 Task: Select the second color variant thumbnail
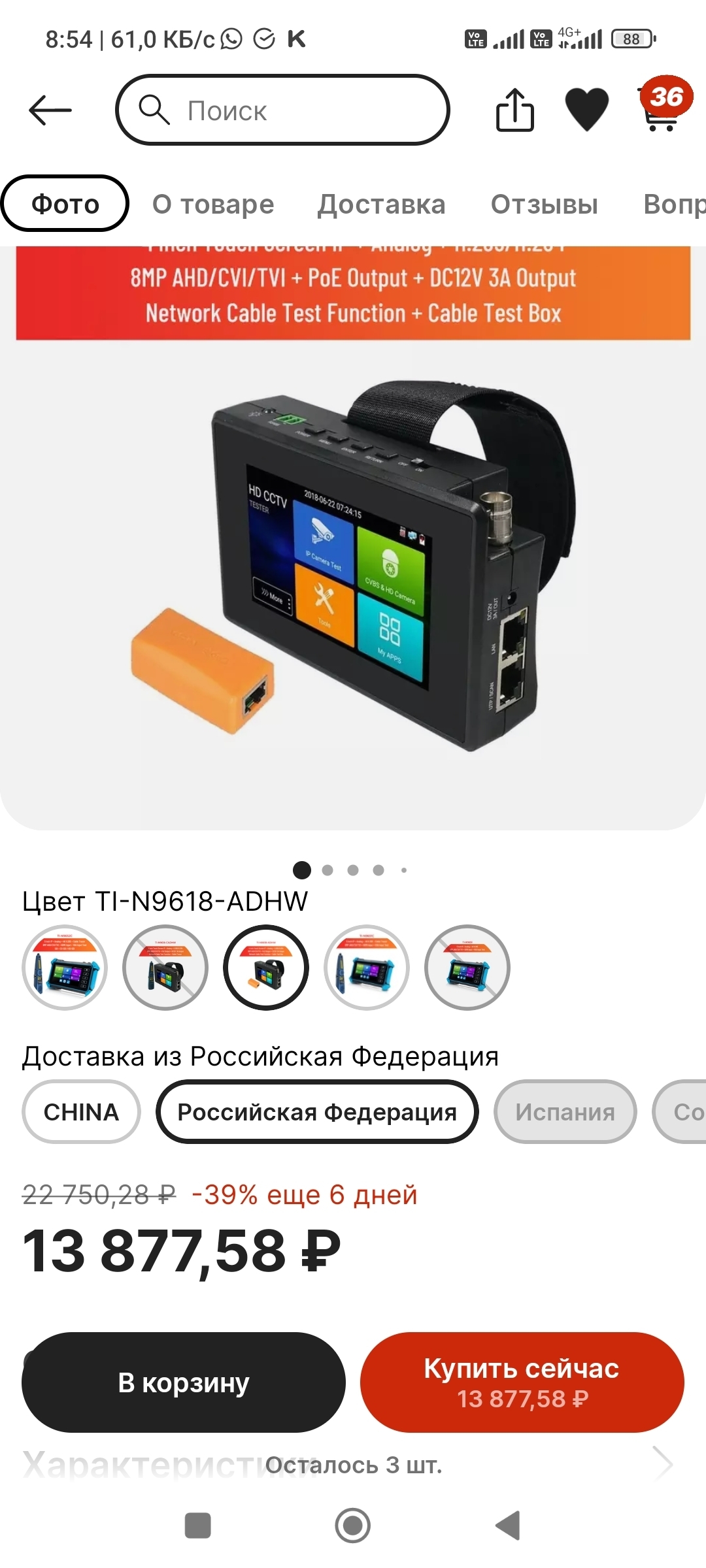point(165,967)
